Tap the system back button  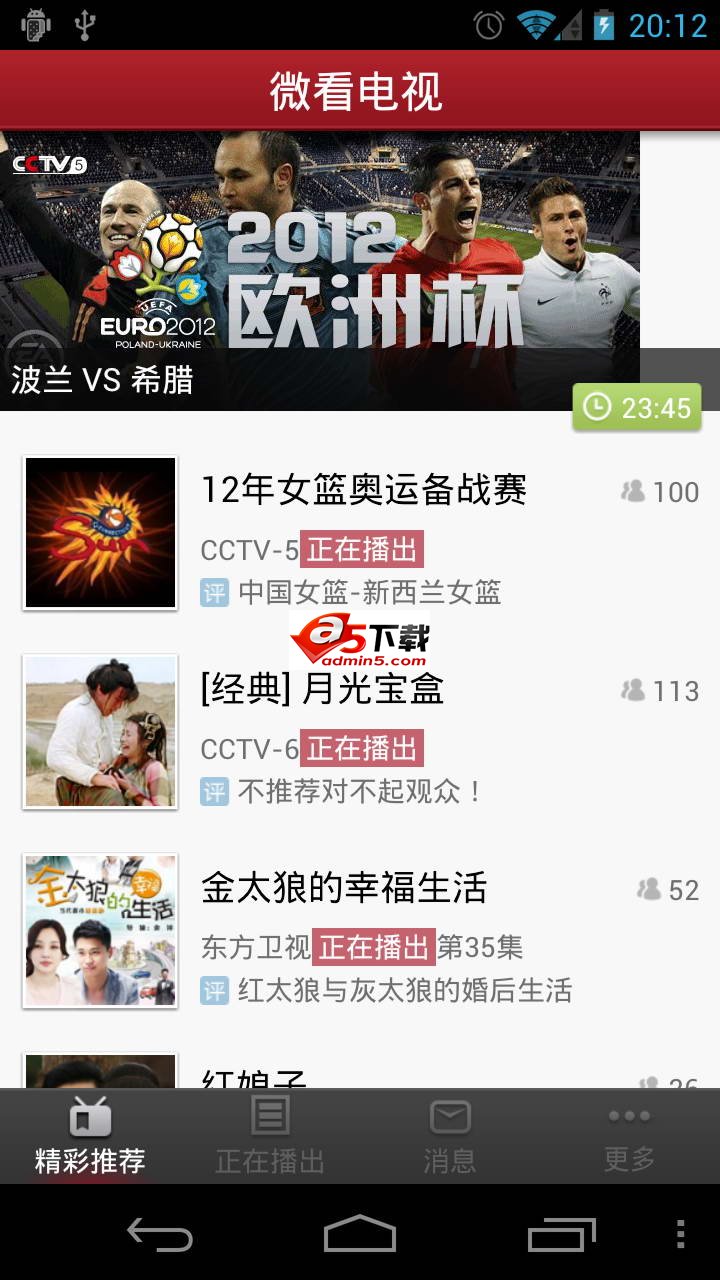(160, 1234)
